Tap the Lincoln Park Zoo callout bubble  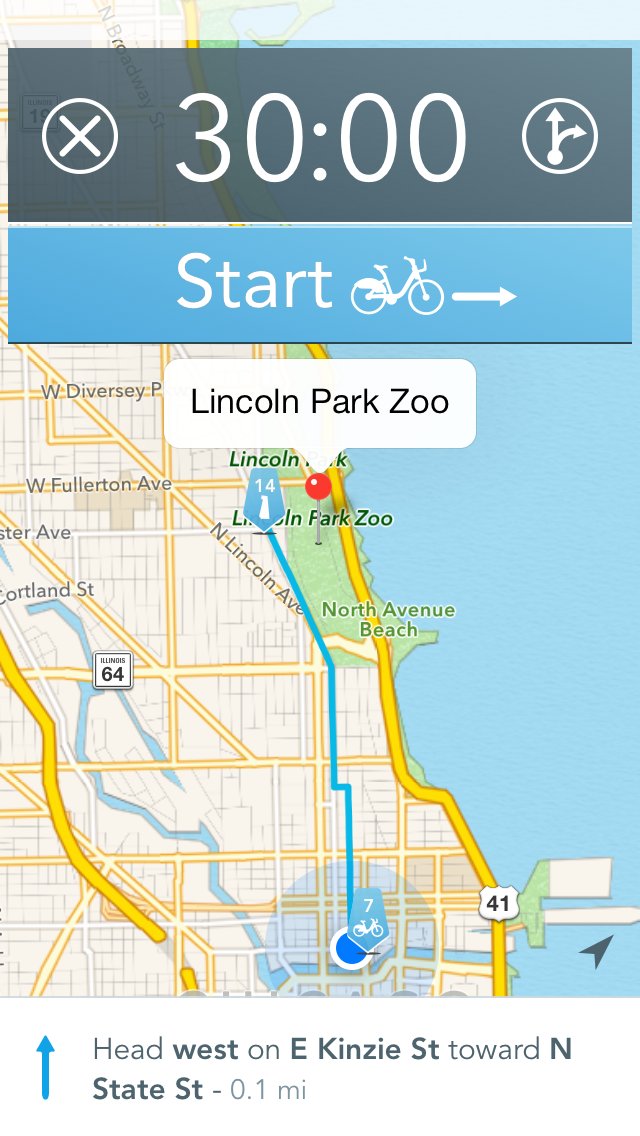[320, 403]
